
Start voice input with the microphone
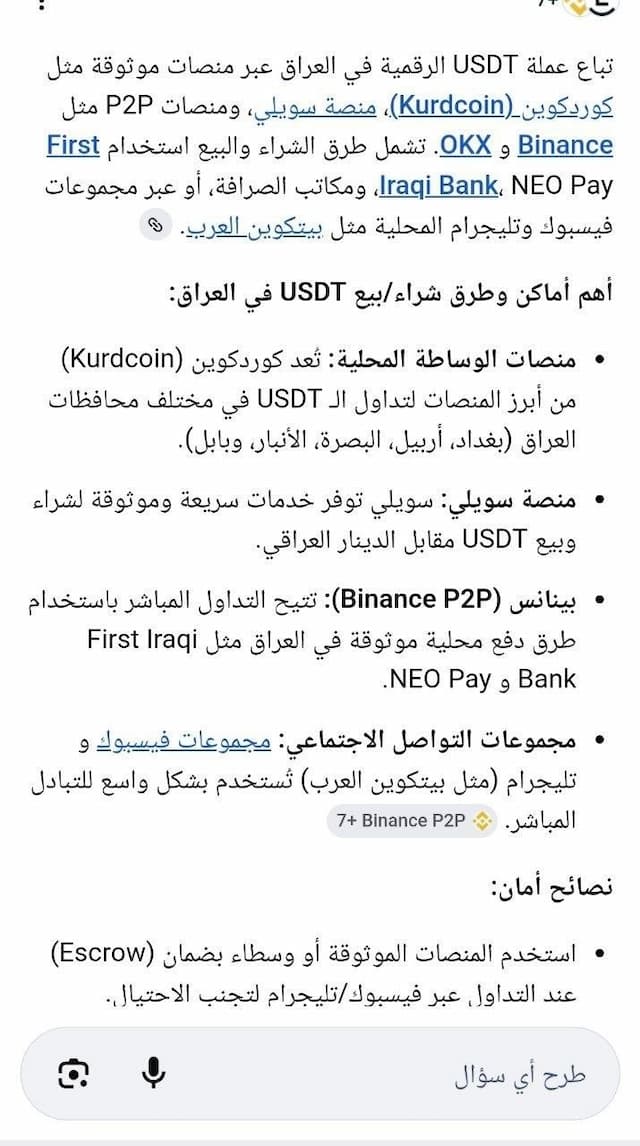click(153, 1075)
